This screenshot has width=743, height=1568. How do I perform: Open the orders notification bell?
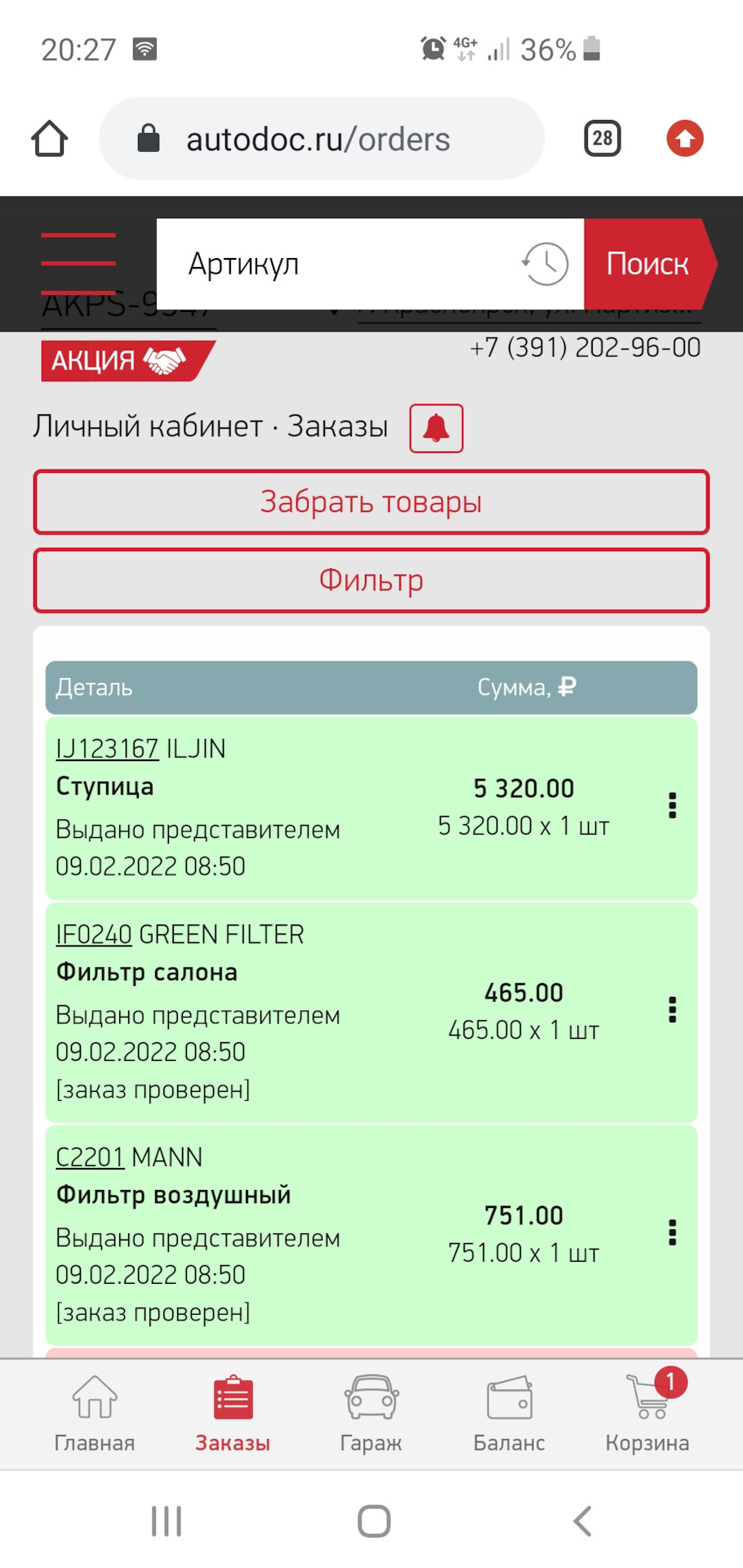[x=436, y=428]
